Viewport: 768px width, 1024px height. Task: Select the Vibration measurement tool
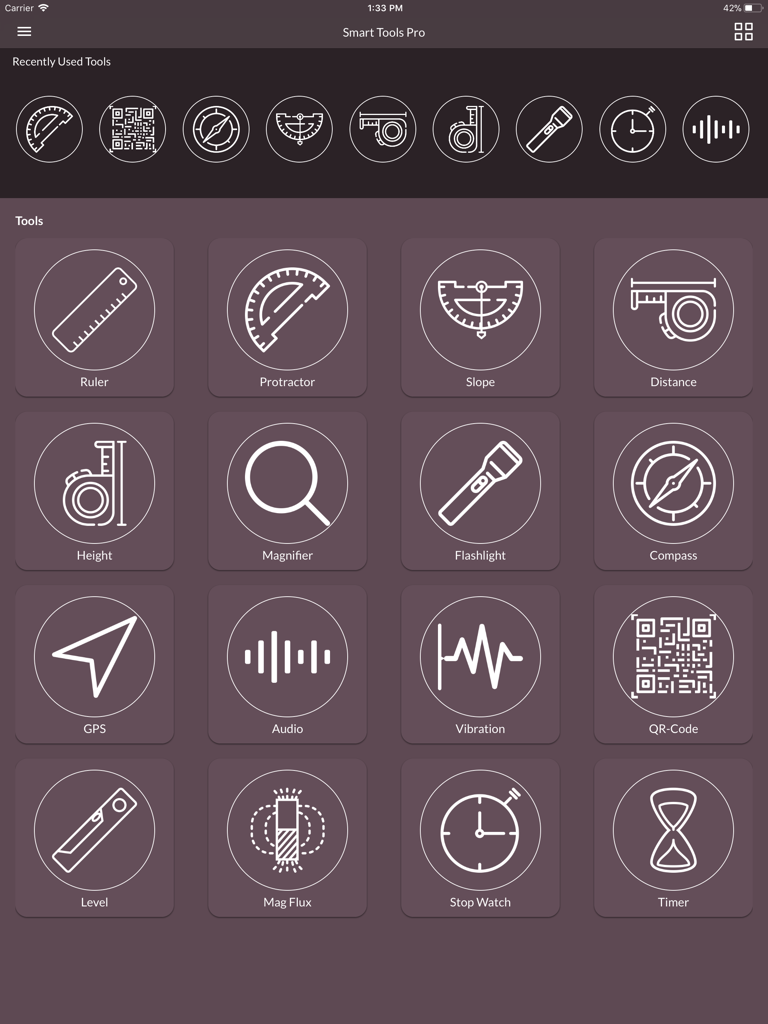point(480,656)
